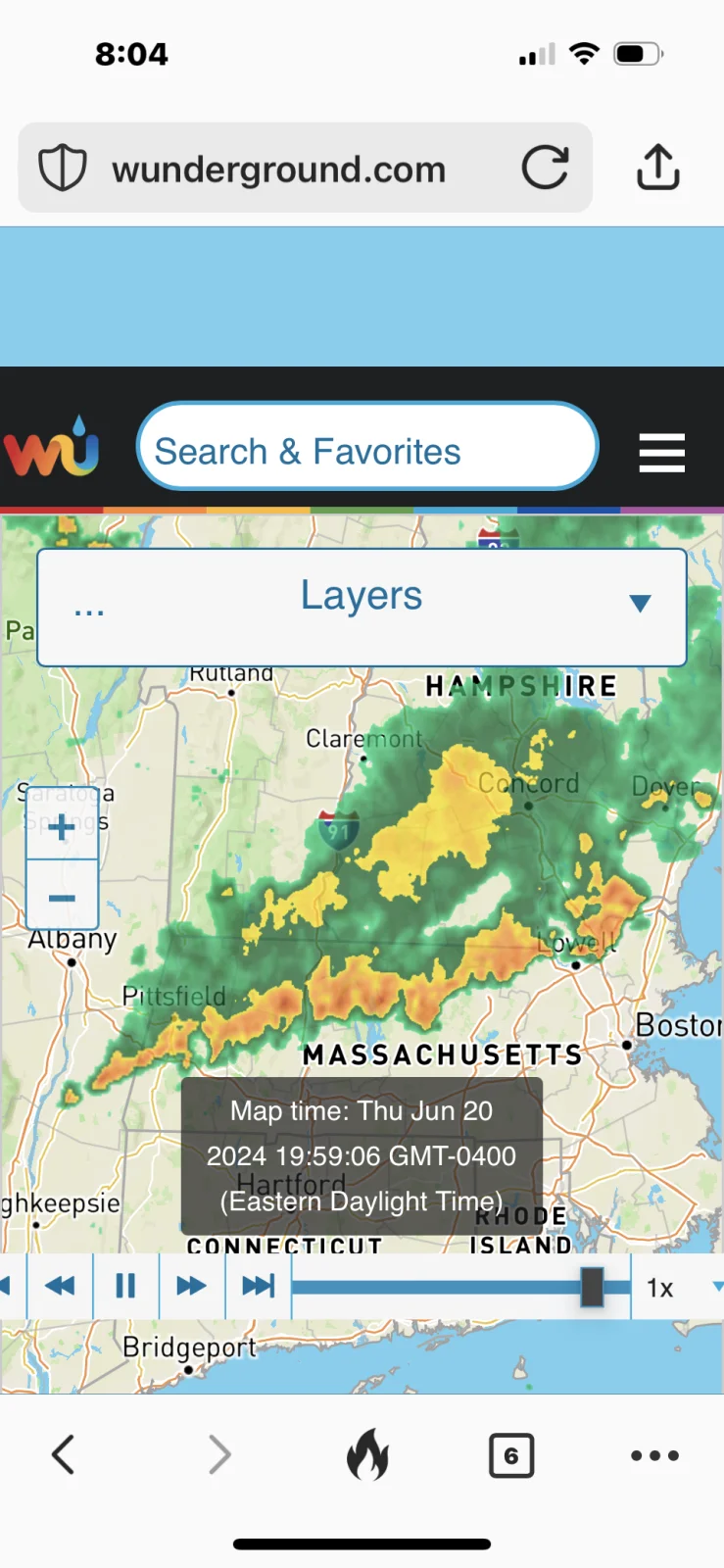
Task: Open the tab switcher showing 6 tabs
Action: click(x=510, y=1455)
